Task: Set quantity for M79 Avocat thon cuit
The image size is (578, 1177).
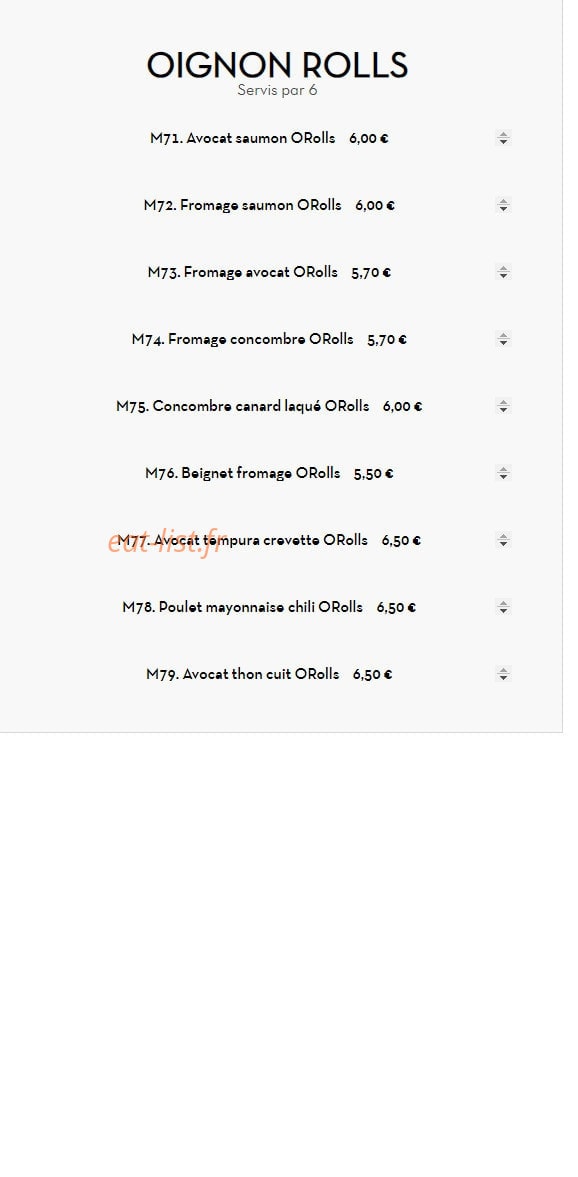Action: (503, 674)
